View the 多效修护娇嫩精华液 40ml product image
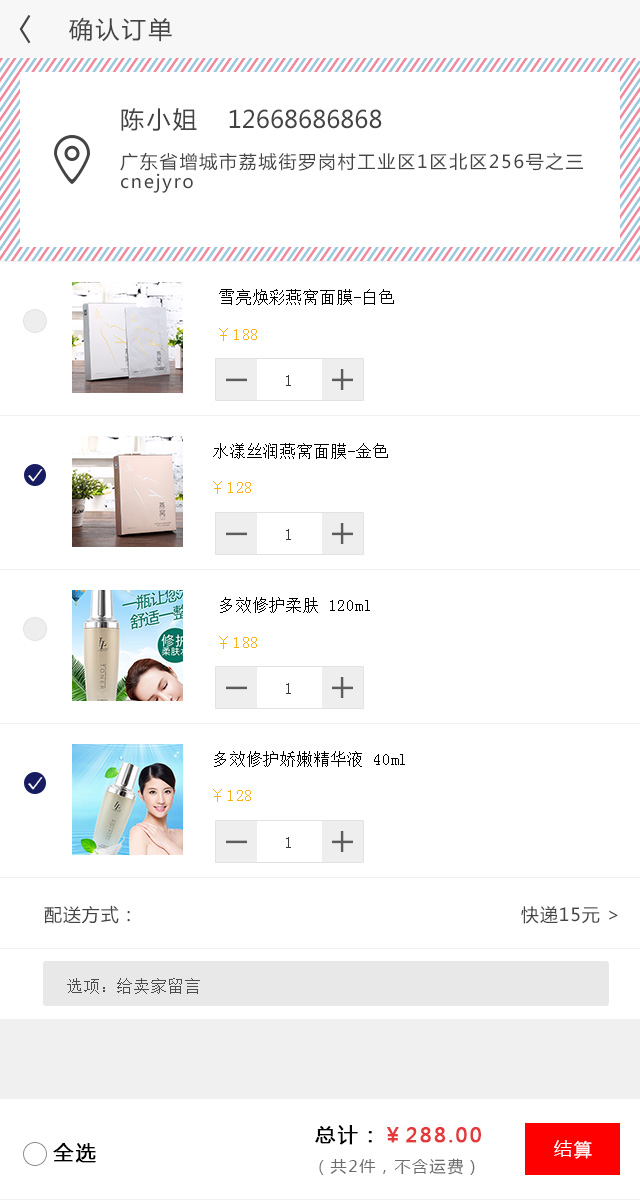 pyautogui.click(x=127, y=799)
